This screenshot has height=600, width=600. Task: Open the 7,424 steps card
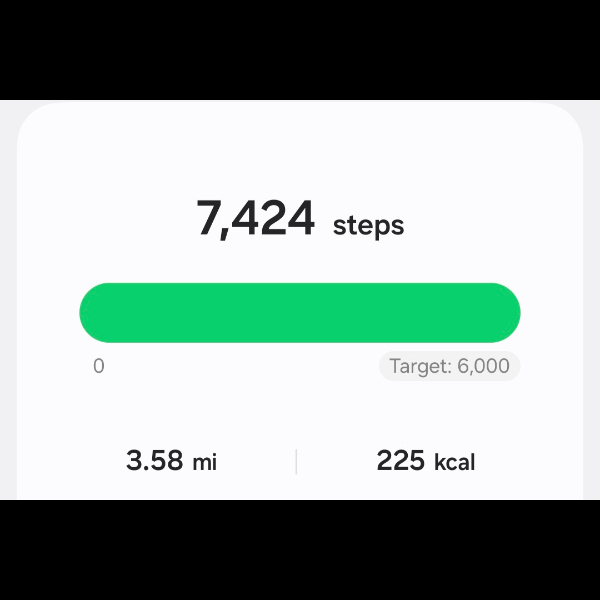pyautogui.click(x=300, y=220)
